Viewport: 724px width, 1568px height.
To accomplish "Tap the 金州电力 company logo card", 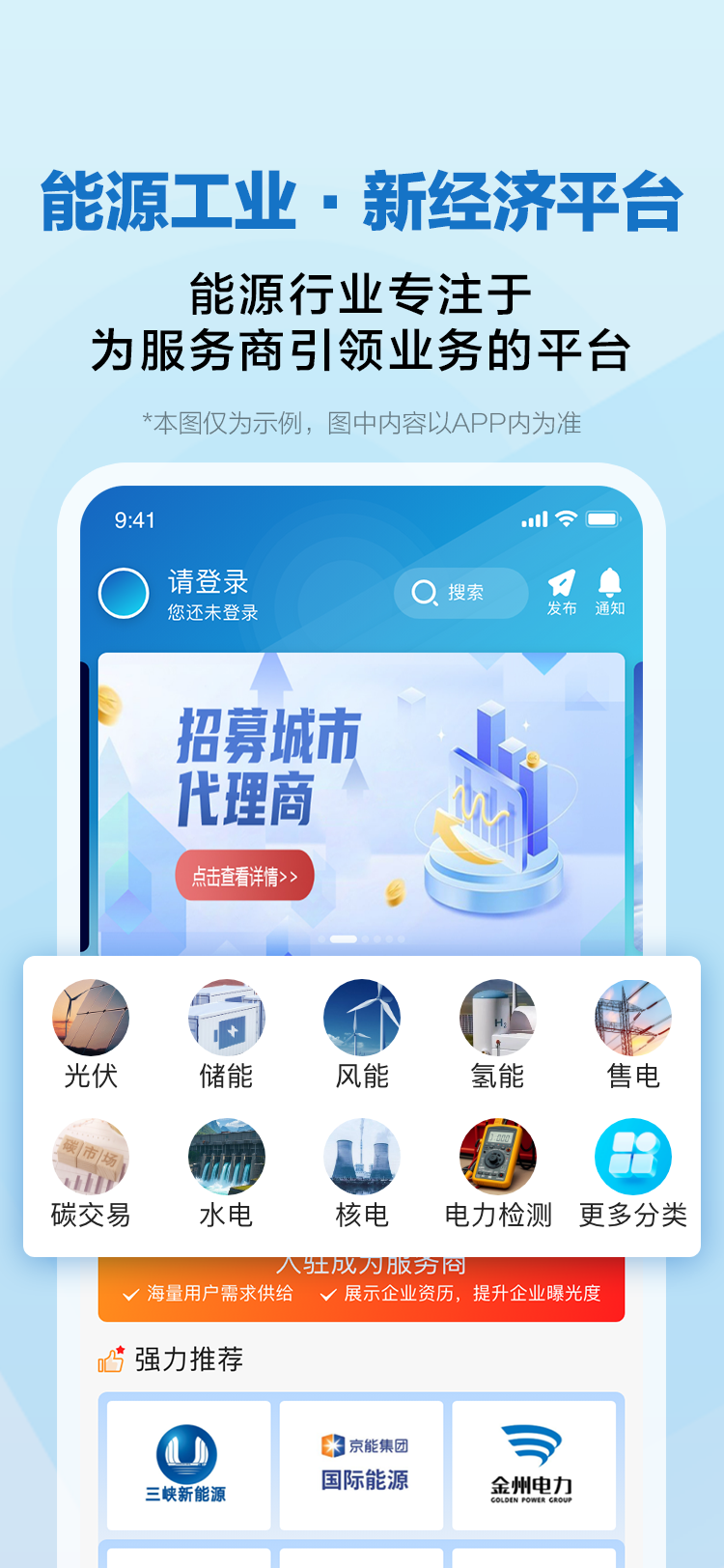I will 534,1464.
